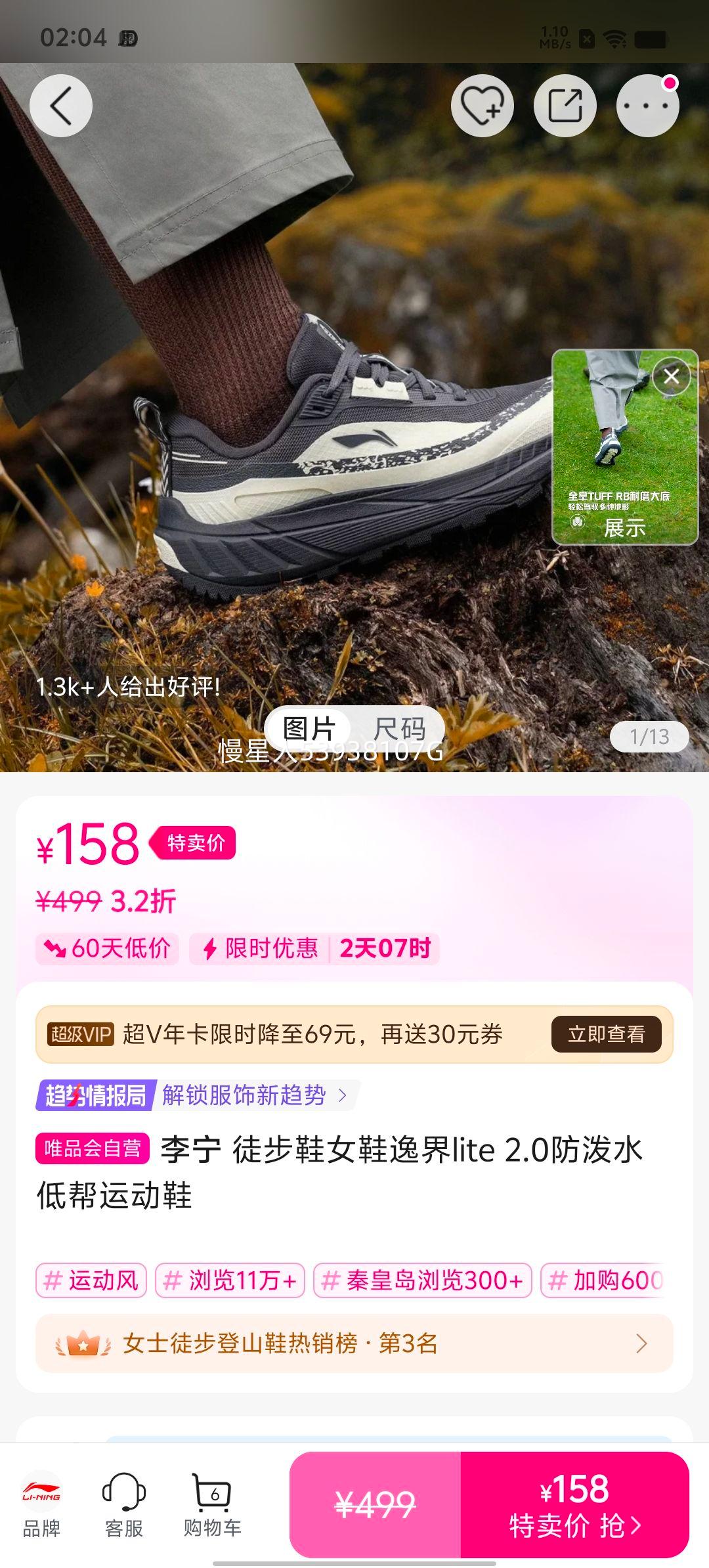Screen dimensions: 709x1568
Task: Add this shoe to favorites
Action: 482,106
